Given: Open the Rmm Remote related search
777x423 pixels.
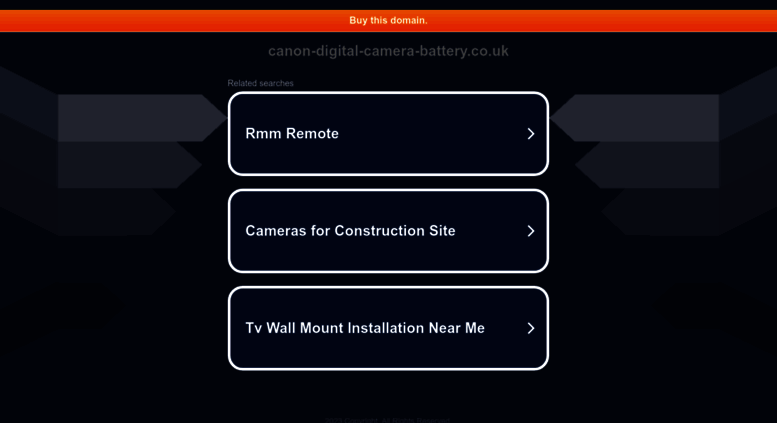Looking at the screenshot, I should coord(388,134).
